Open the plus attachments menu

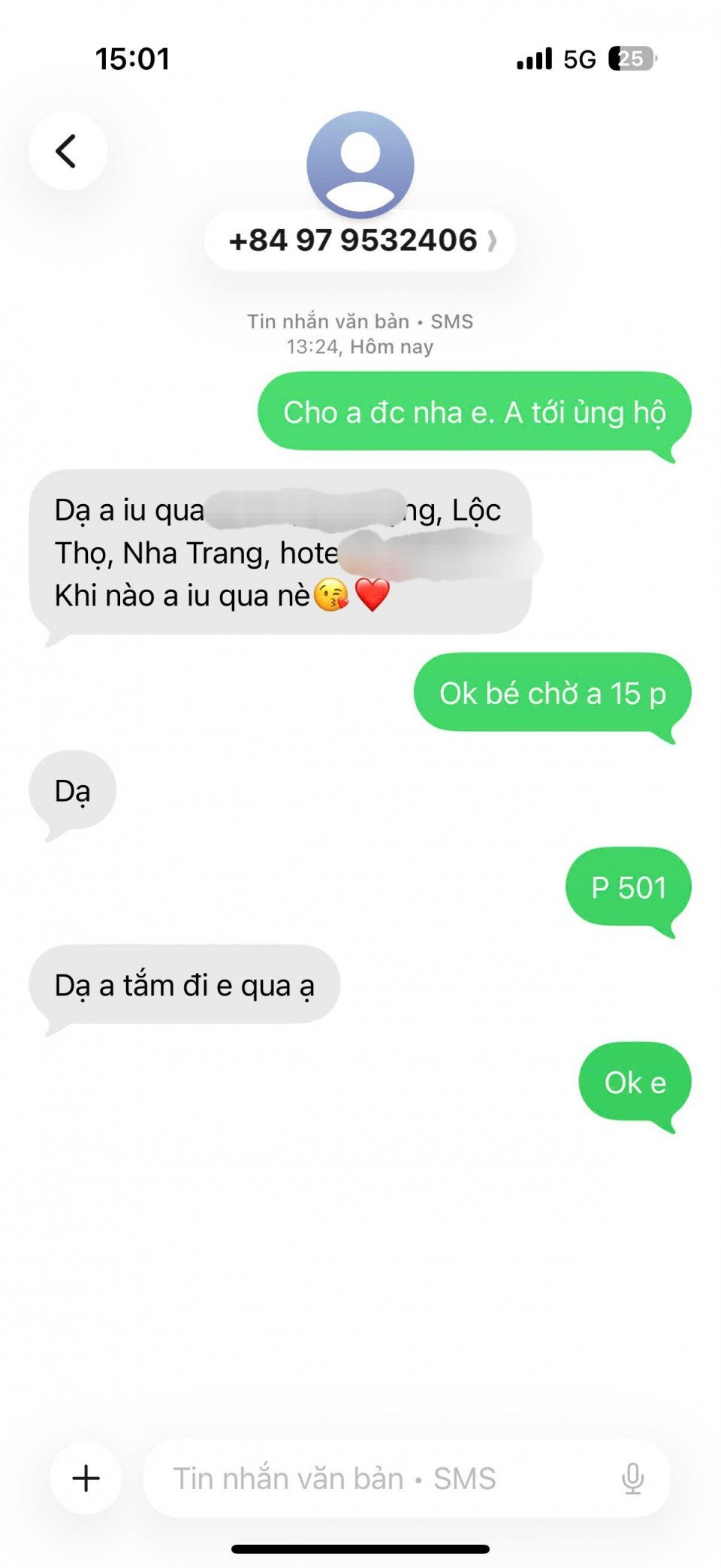[86, 1477]
